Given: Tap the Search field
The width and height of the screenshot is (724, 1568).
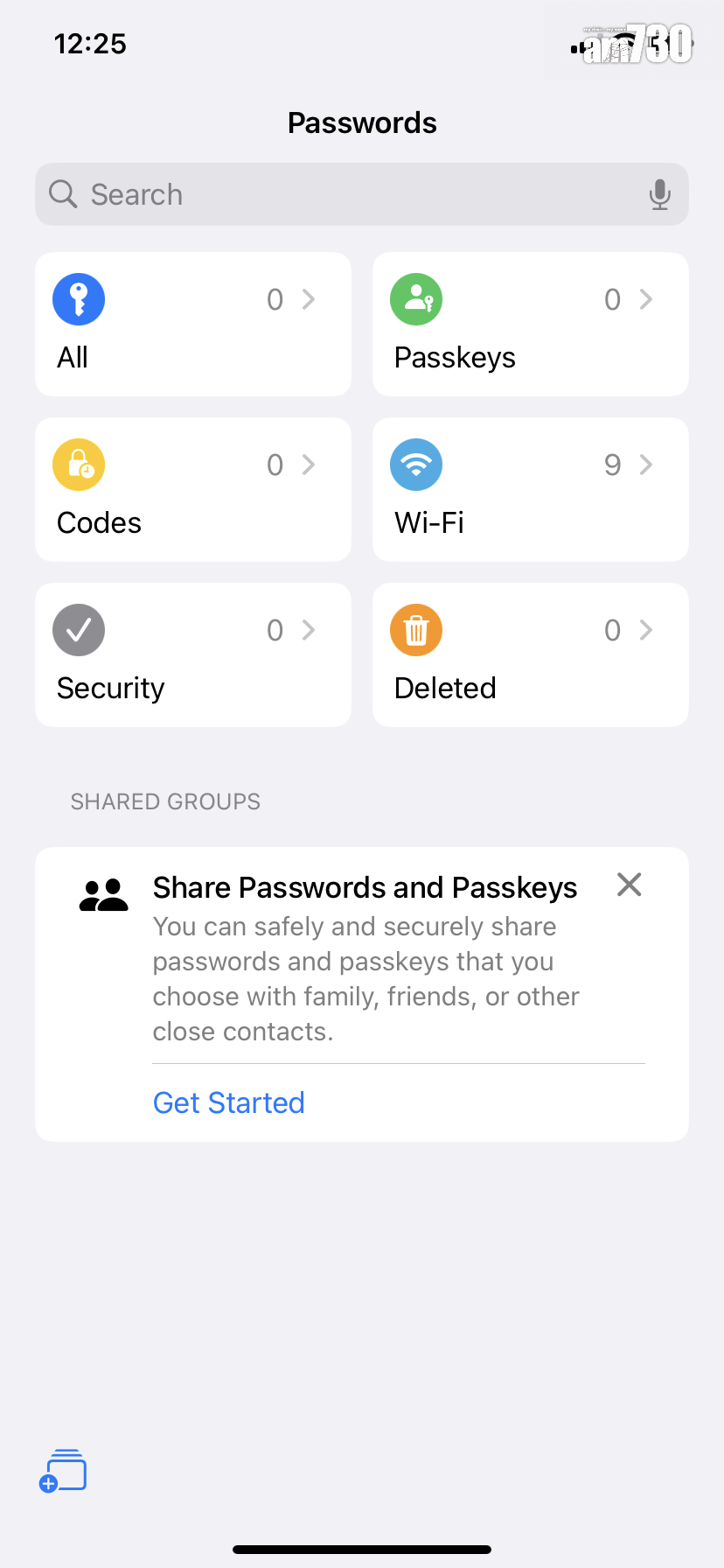Looking at the screenshot, I should (x=341, y=194).
